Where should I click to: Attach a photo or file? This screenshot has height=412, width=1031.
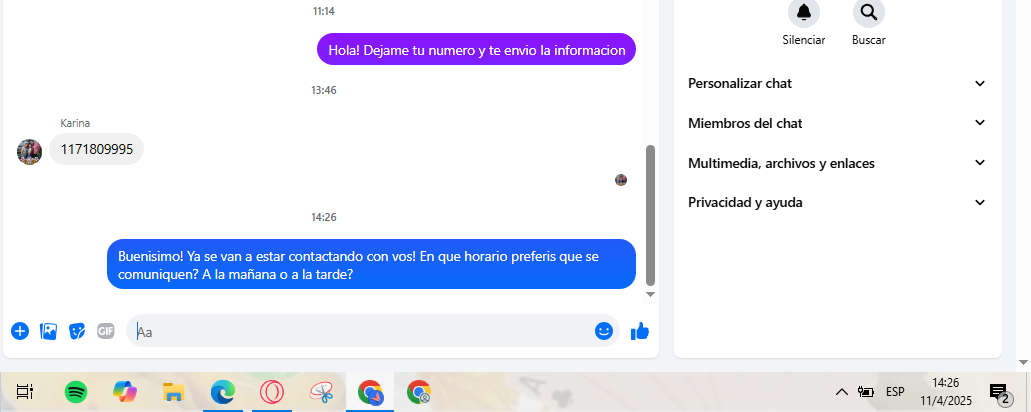[48, 331]
